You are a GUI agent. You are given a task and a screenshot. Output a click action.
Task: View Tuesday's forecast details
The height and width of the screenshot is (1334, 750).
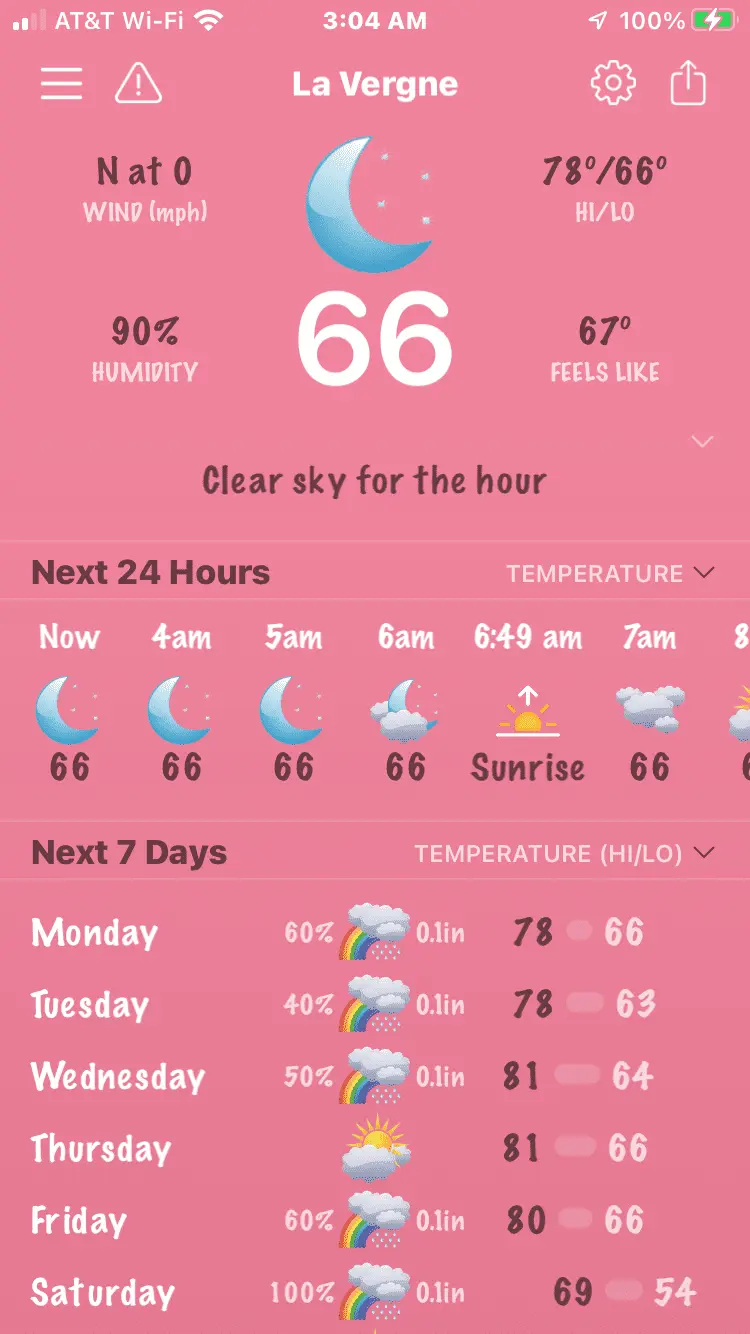tap(375, 1005)
